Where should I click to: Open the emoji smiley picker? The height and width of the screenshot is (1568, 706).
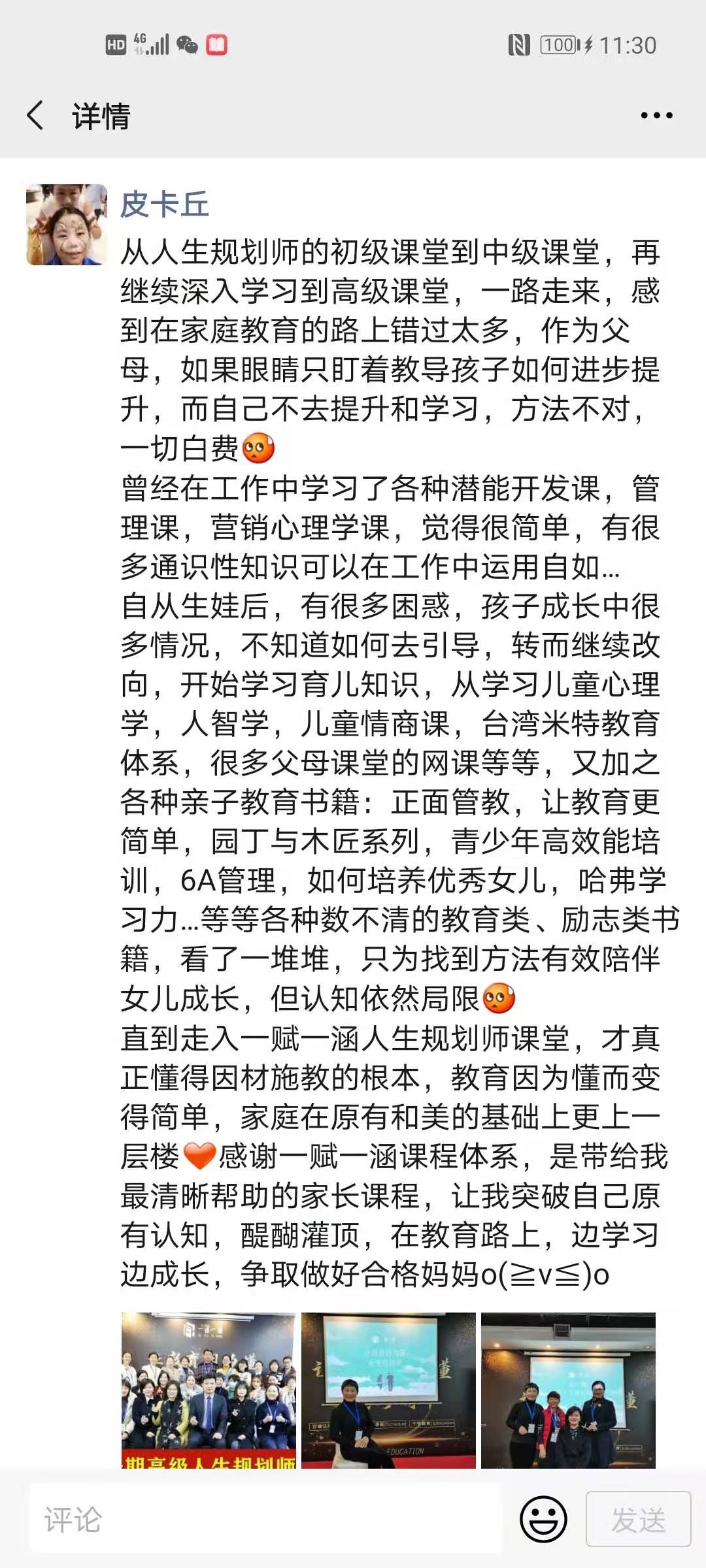point(543,1520)
